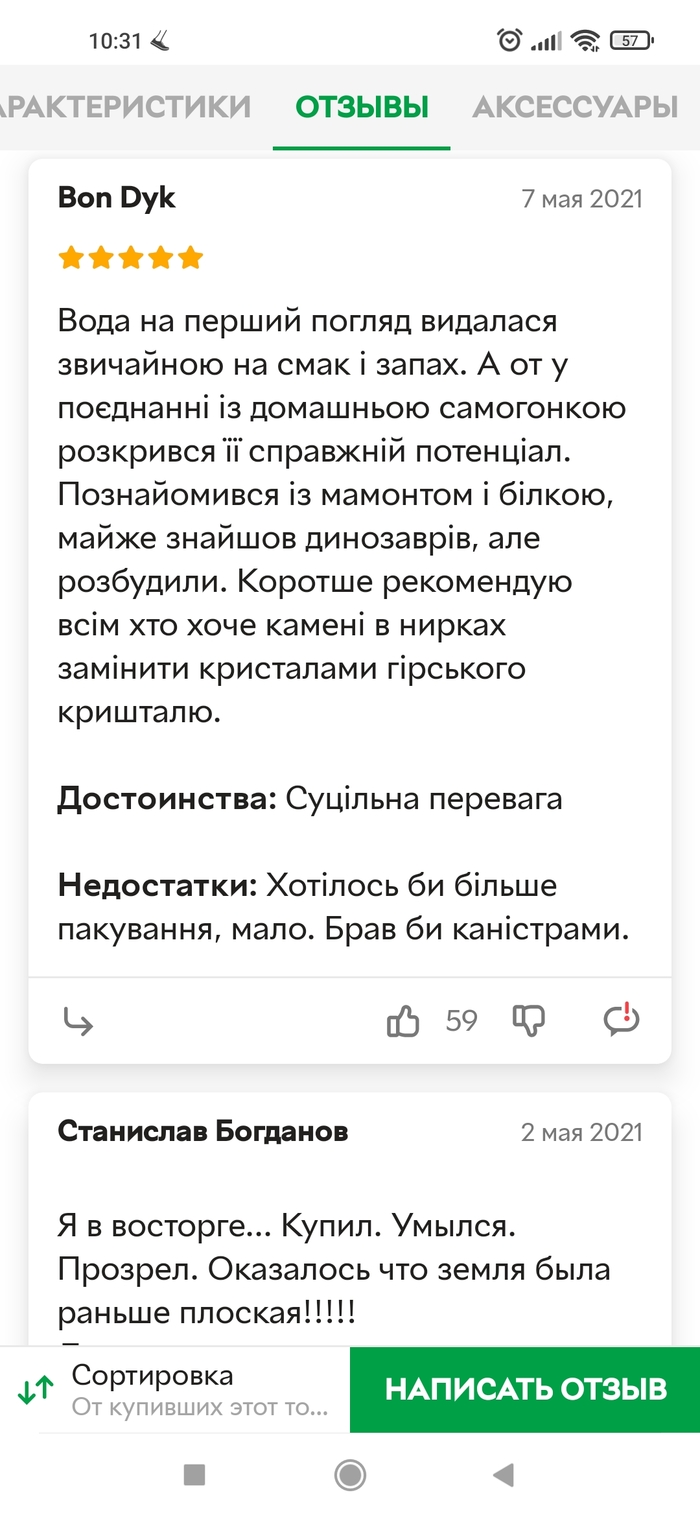Dislike Bon Dyk's review
Image resolution: width=700 pixels, height=1517 pixels.
[x=529, y=1021]
